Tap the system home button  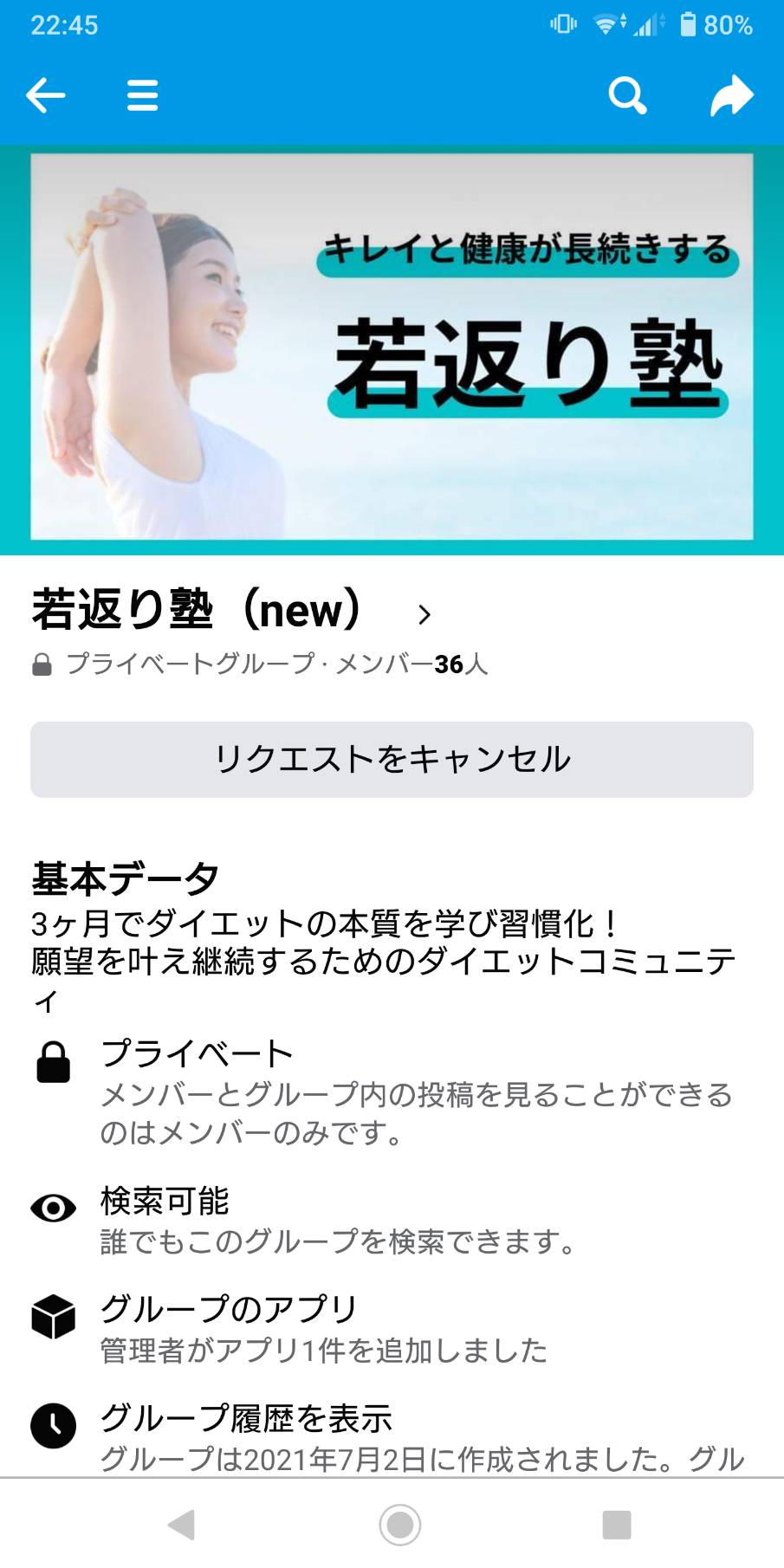[x=400, y=1525]
